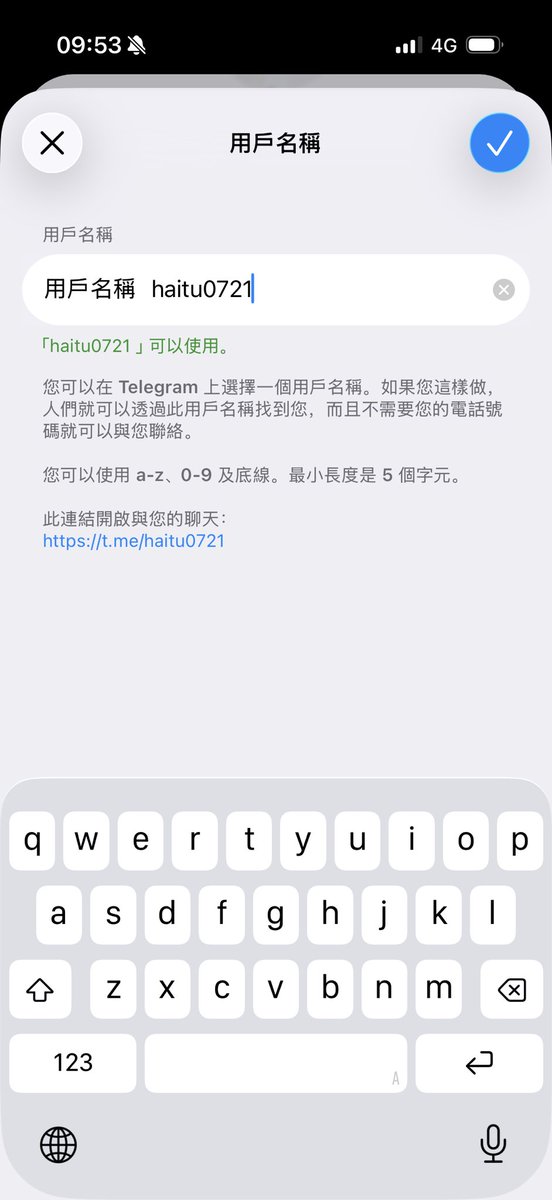Hit the return key on the keyboard
The width and height of the screenshot is (552, 1200).
tap(479, 1063)
